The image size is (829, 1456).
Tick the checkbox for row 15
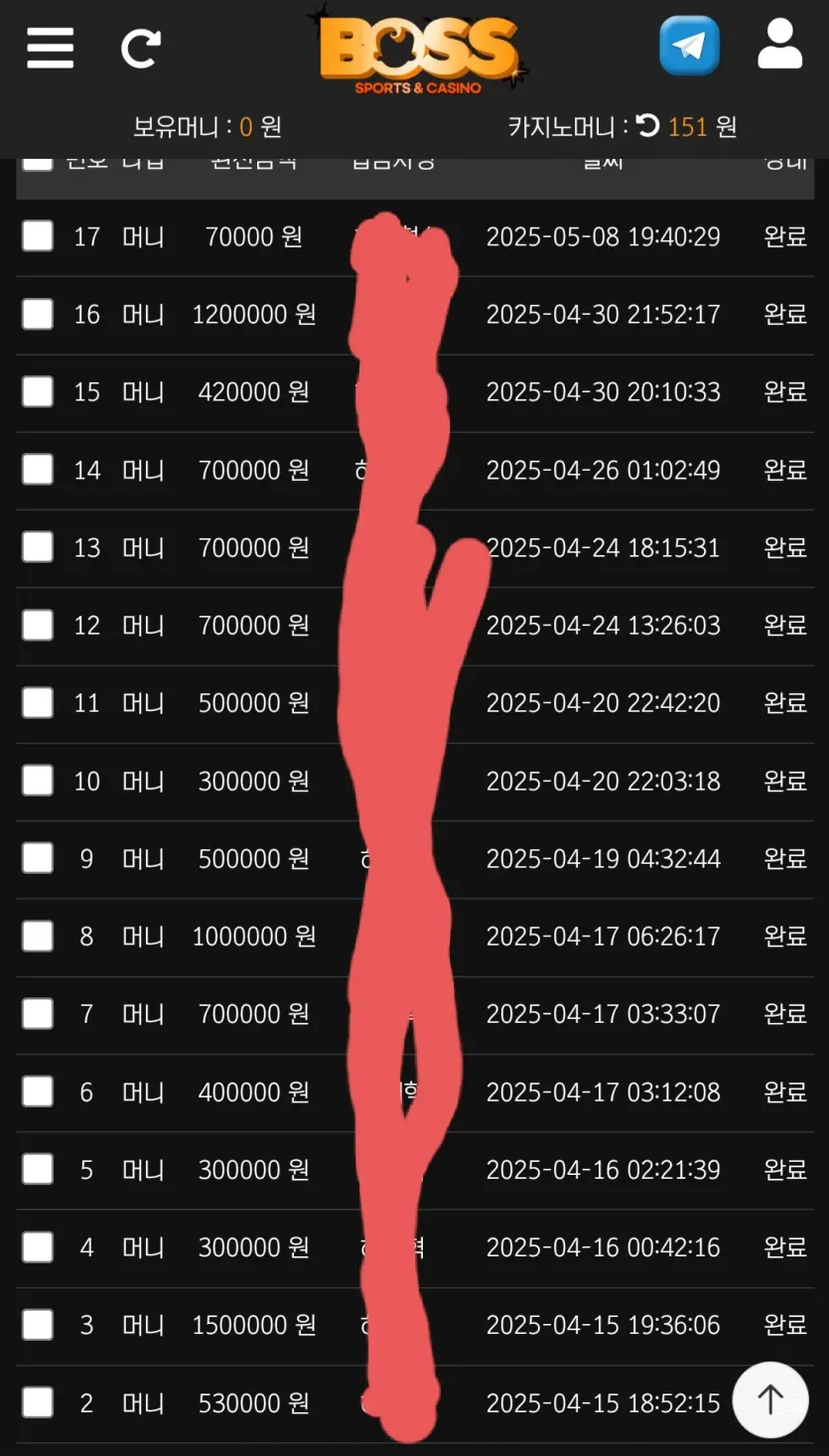point(38,391)
